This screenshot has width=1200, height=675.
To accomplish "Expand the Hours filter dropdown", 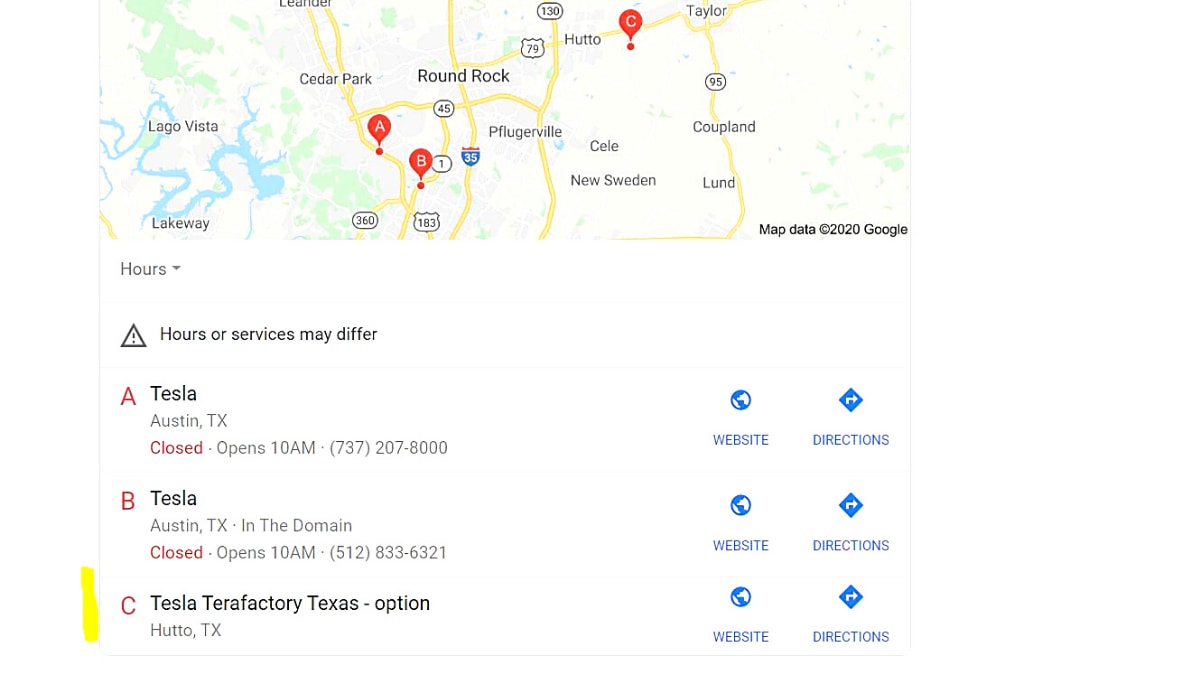I will (150, 269).
